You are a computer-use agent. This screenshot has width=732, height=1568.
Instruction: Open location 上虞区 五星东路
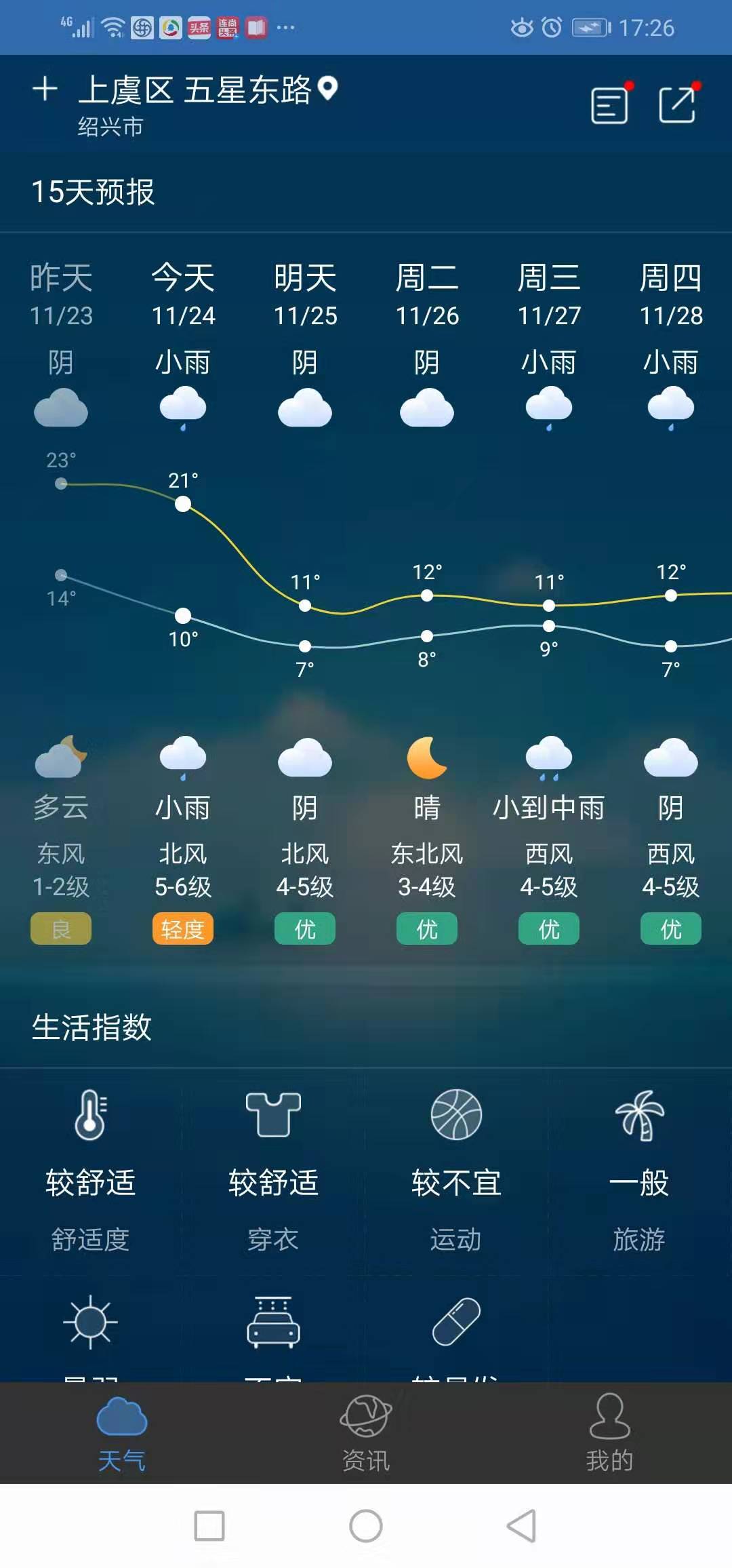coord(207,90)
